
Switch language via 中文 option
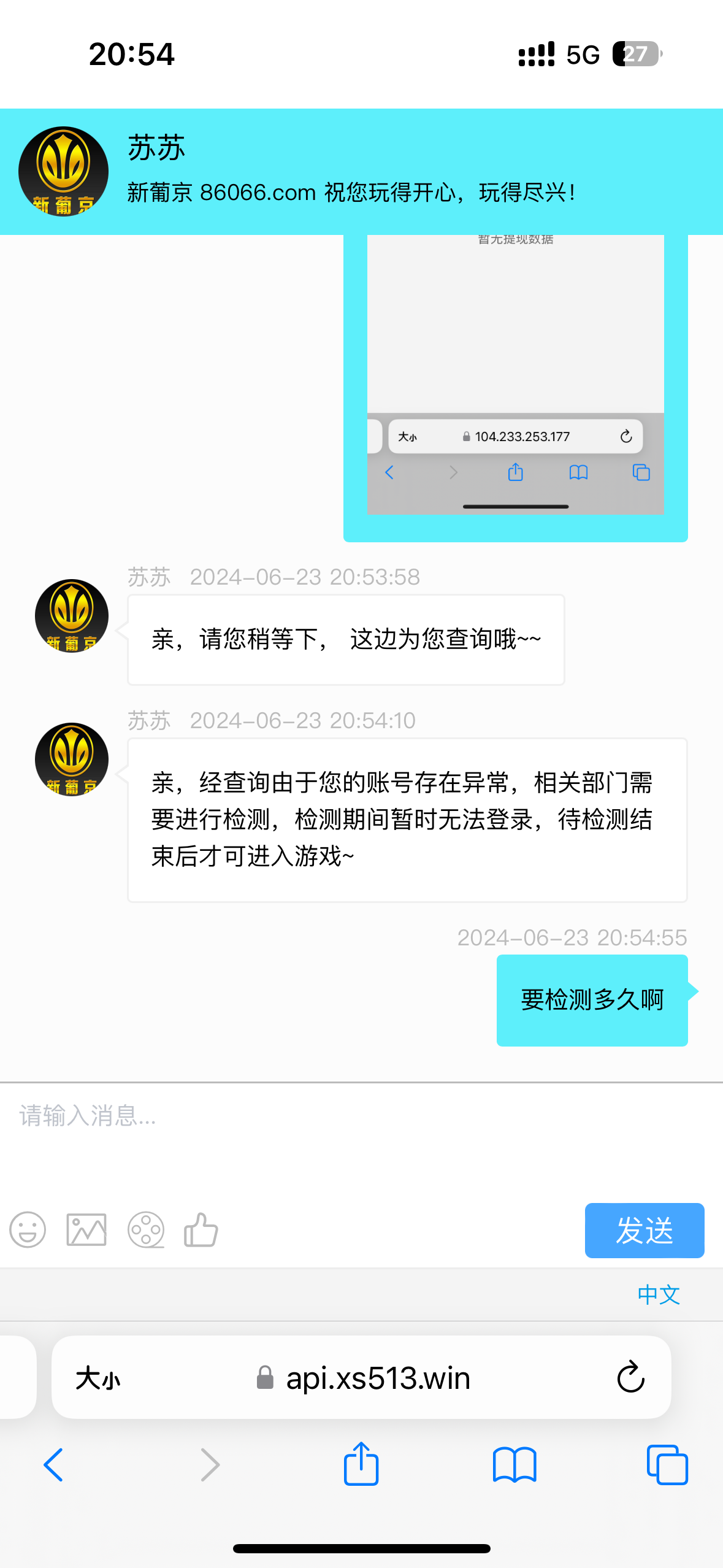[x=658, y=1294]
